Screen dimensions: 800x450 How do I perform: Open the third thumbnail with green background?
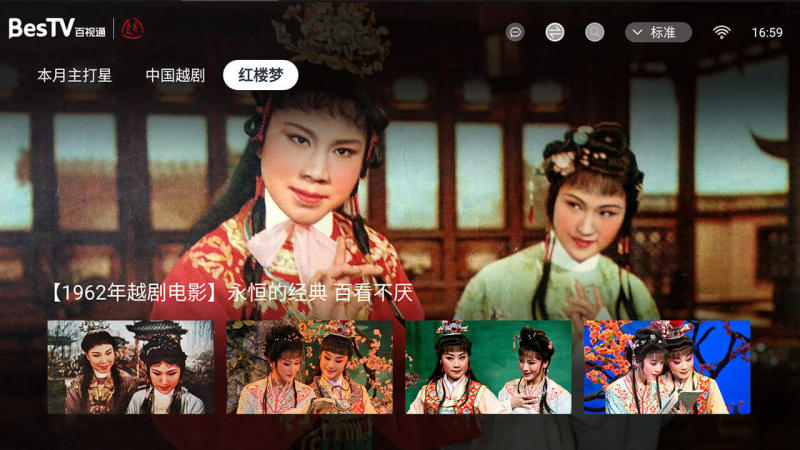(488, 367)
